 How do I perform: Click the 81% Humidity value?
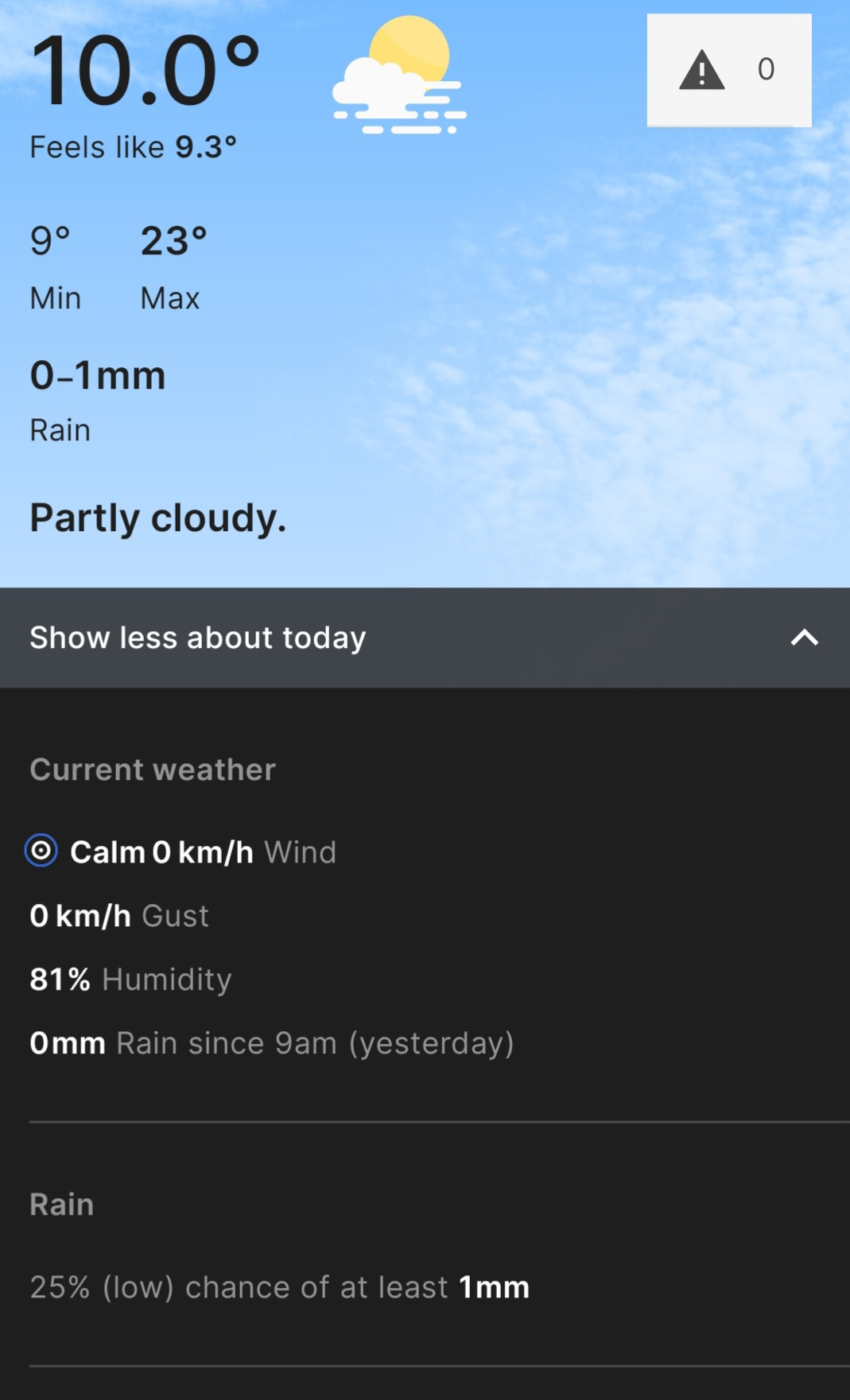pos(130,979)
